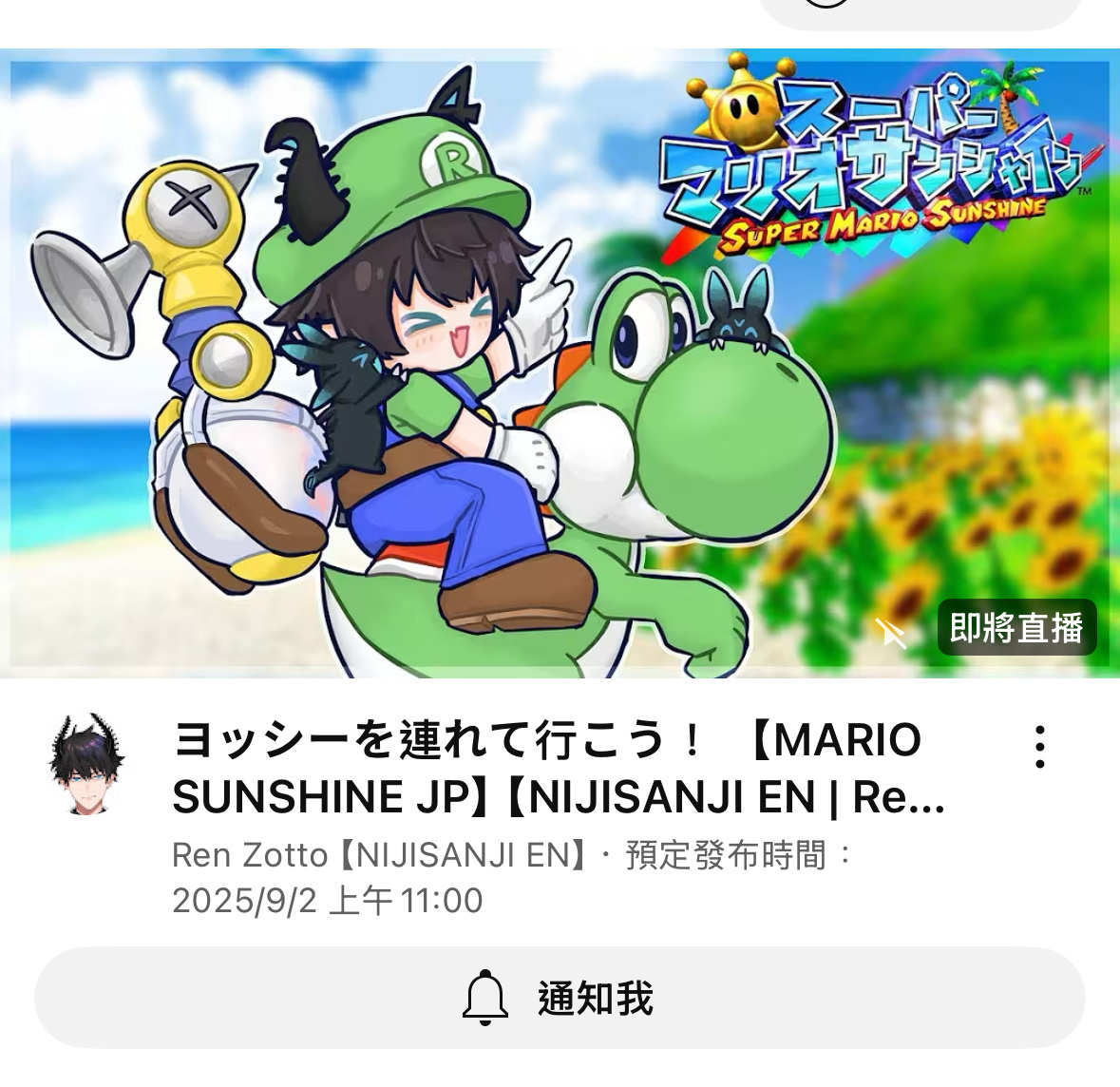Tap the 通知我 notify me button
This screenshot has height=1087, width=1120.
(x=560, y=999)
